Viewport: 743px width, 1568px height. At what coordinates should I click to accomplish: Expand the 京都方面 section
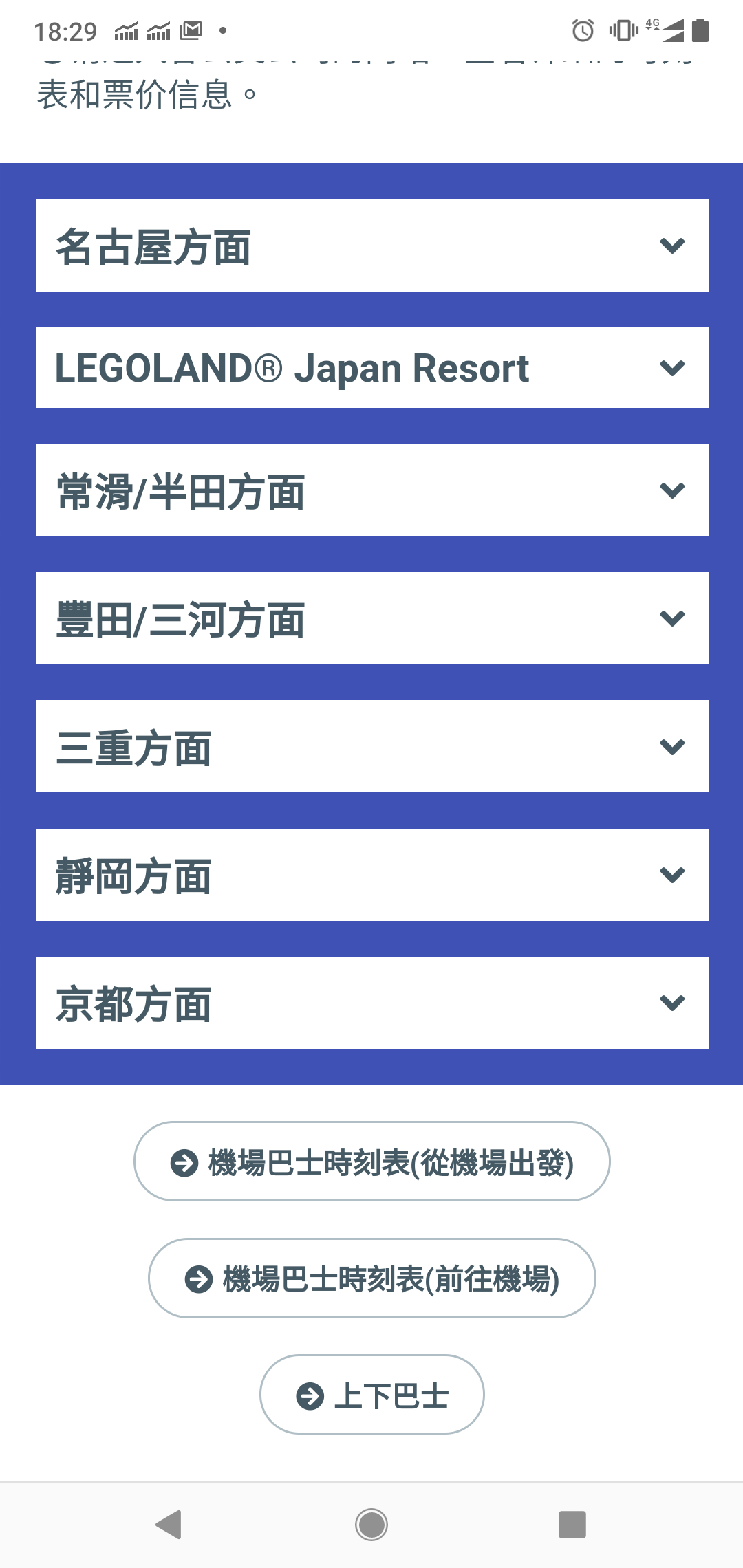coord(371,1003)
